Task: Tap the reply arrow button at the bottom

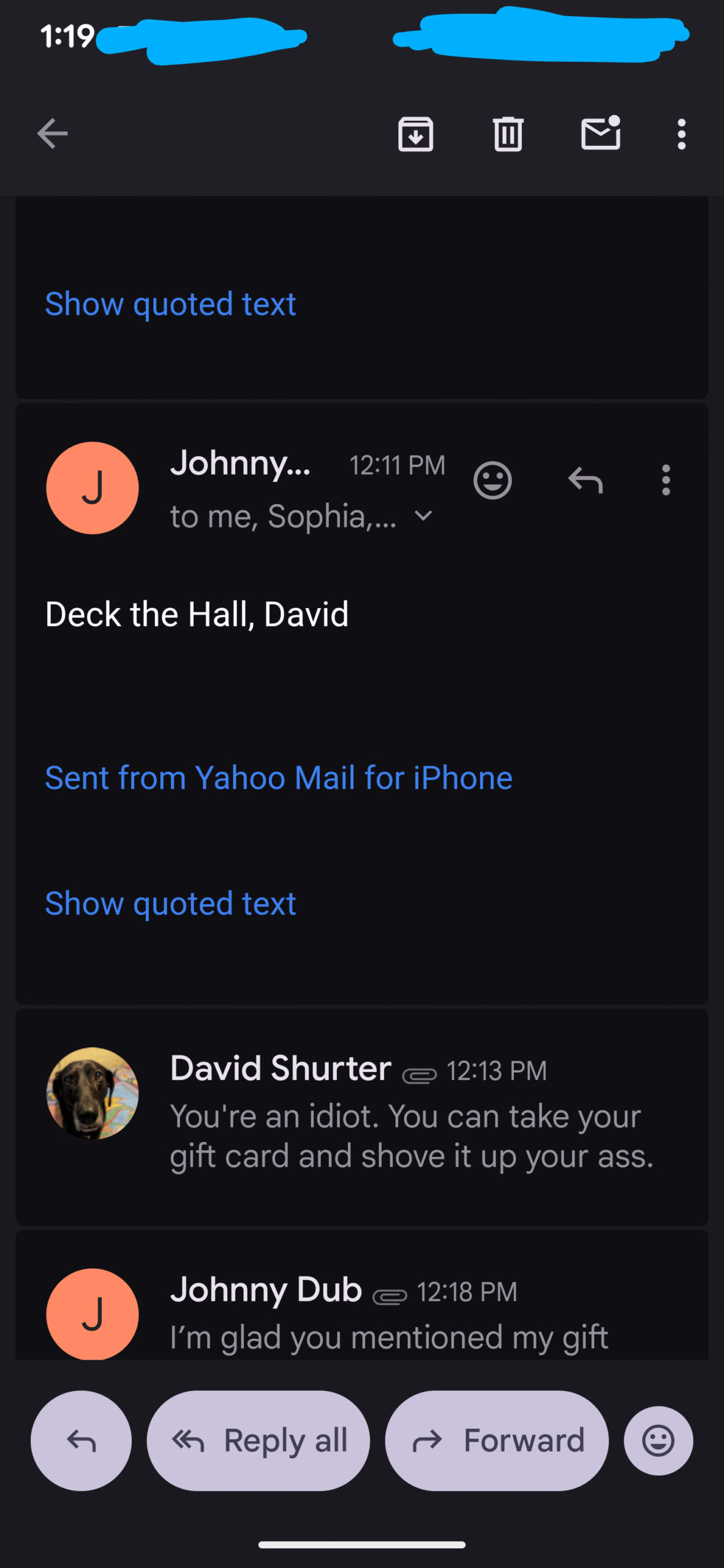Action: [81, 1441]
